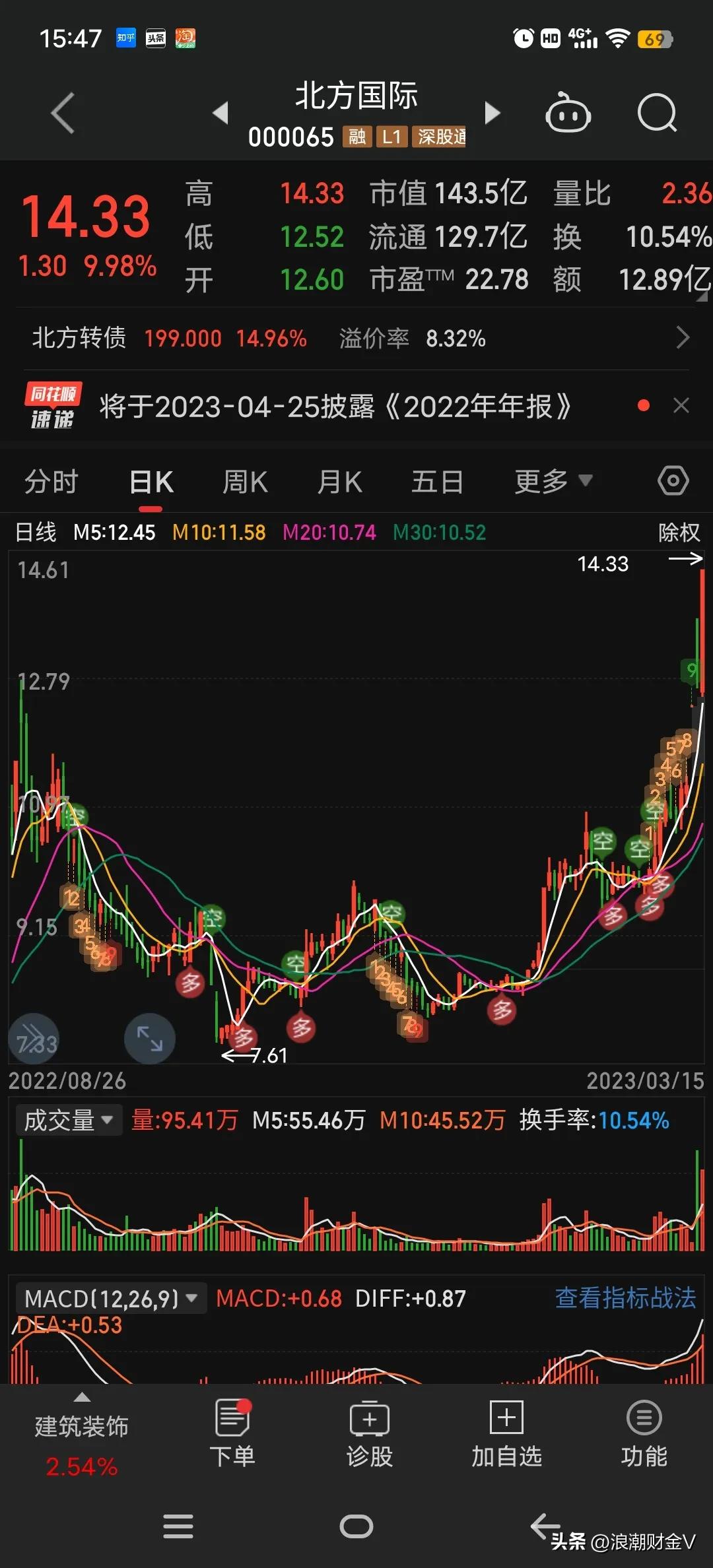Close the 2022年年报 announcement banner
This screenshot has width=713, height=1568.
[x=680, y=406]
